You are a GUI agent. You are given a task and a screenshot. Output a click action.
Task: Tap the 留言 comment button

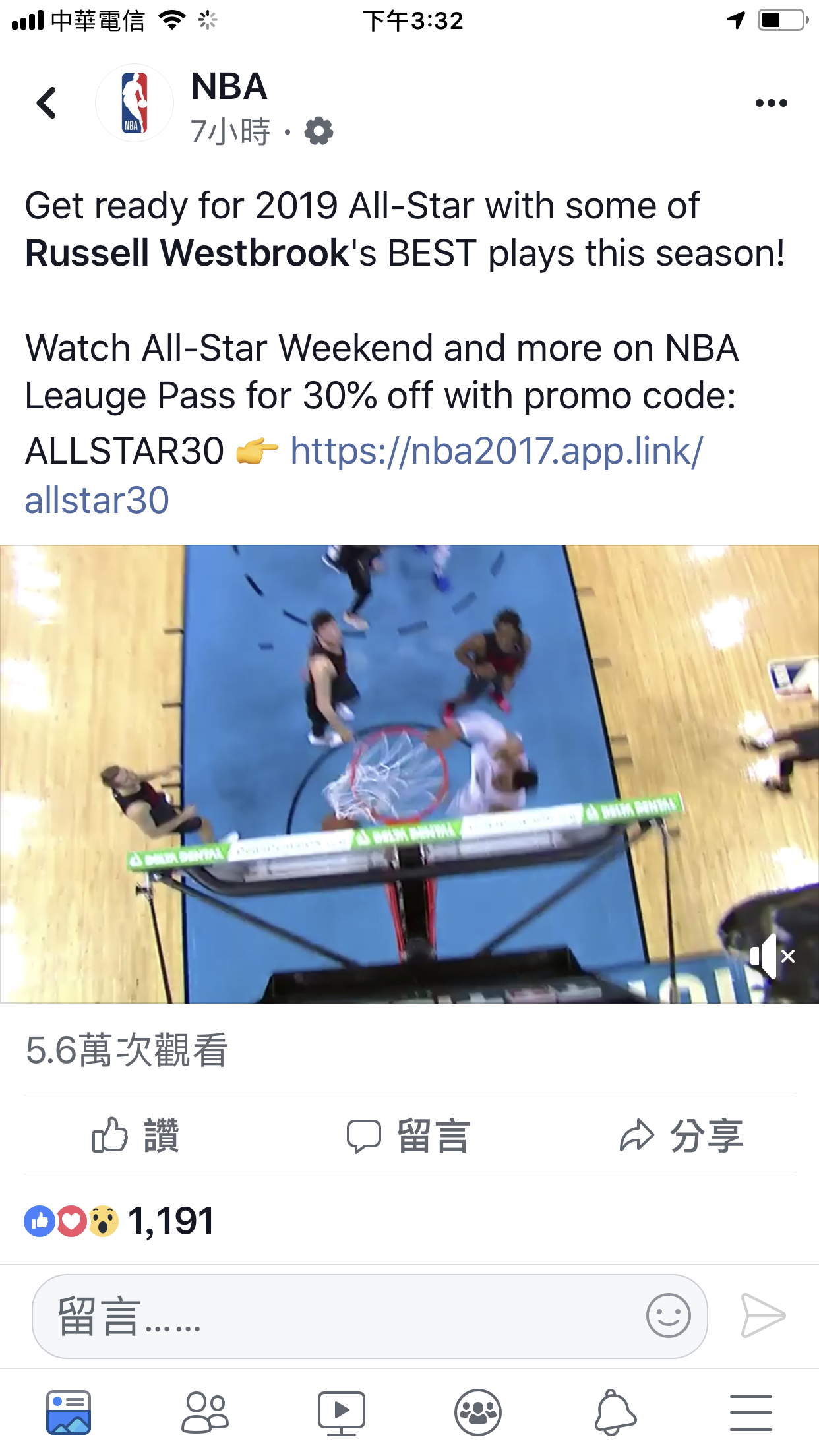[x=409, y=1136]
